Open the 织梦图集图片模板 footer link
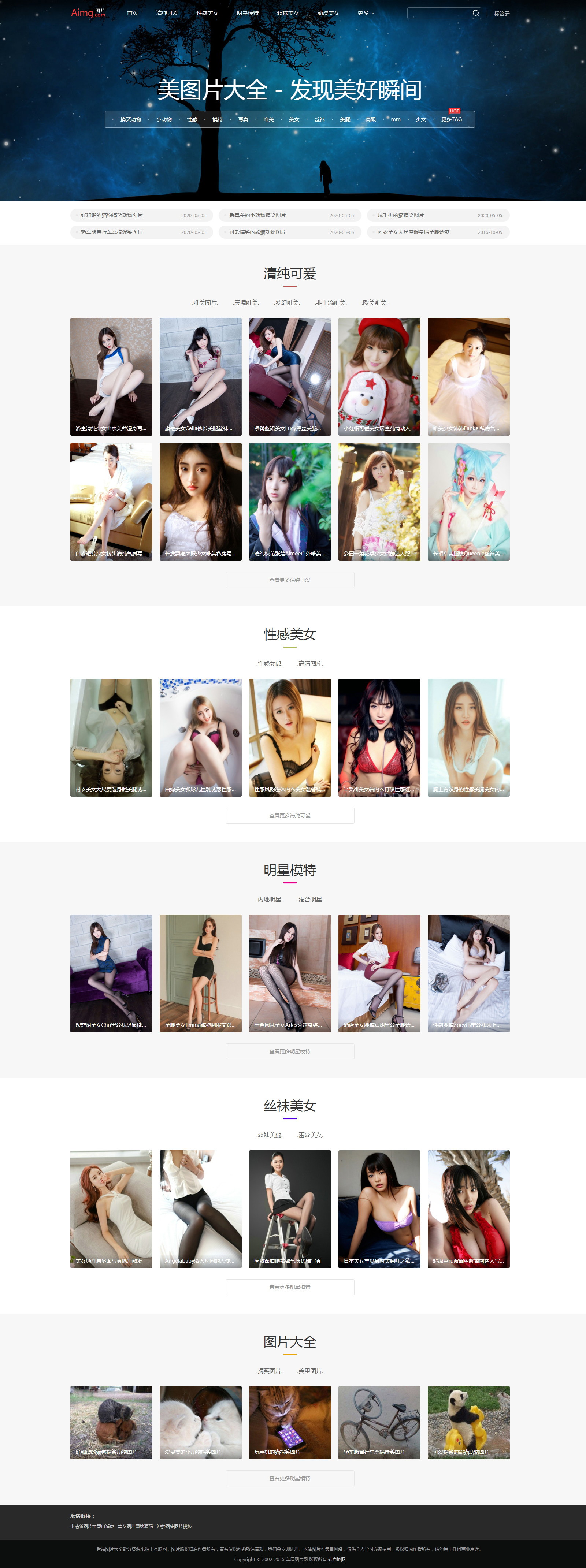Viewport: 586px width, 1568px height. tap(174, 1527)
